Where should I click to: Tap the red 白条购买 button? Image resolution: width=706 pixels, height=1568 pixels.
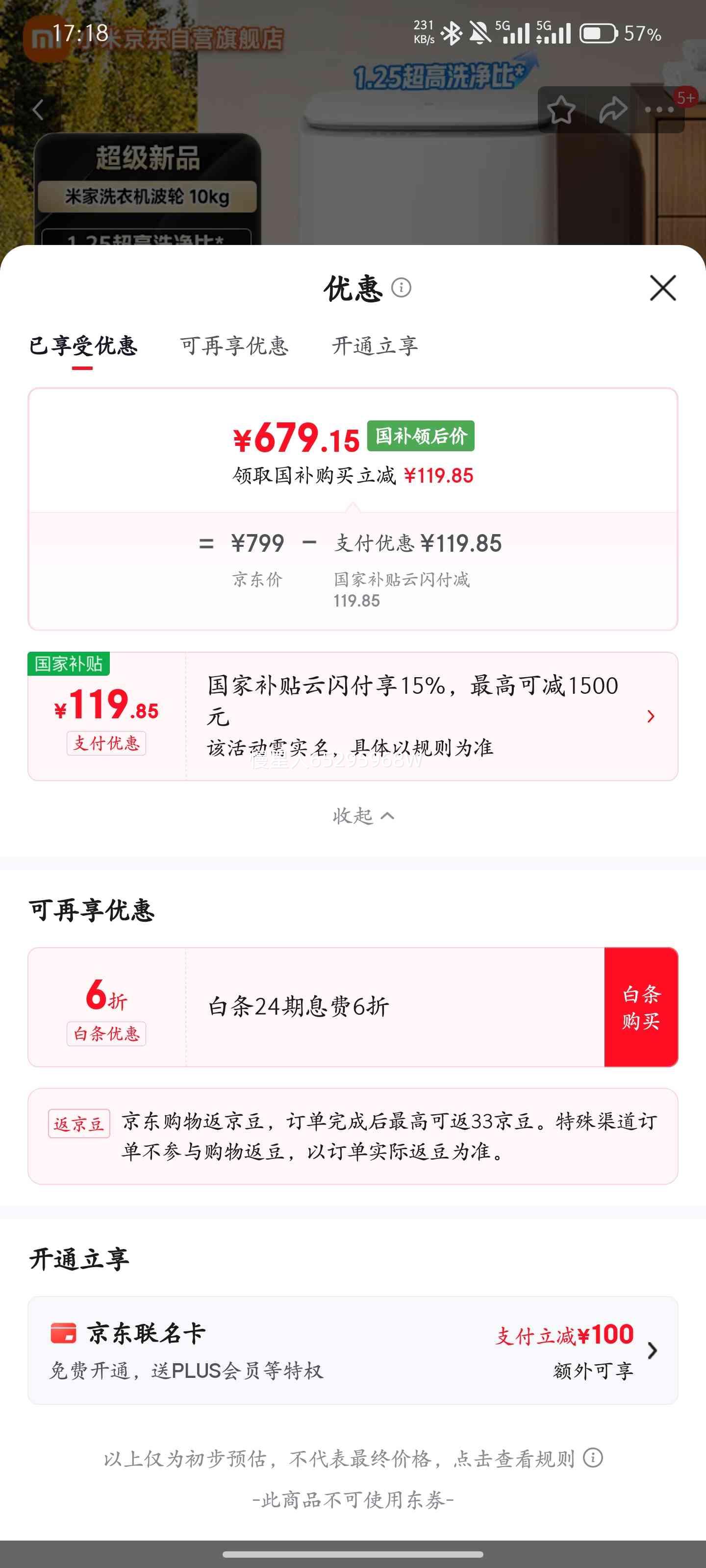point(641,1007)
